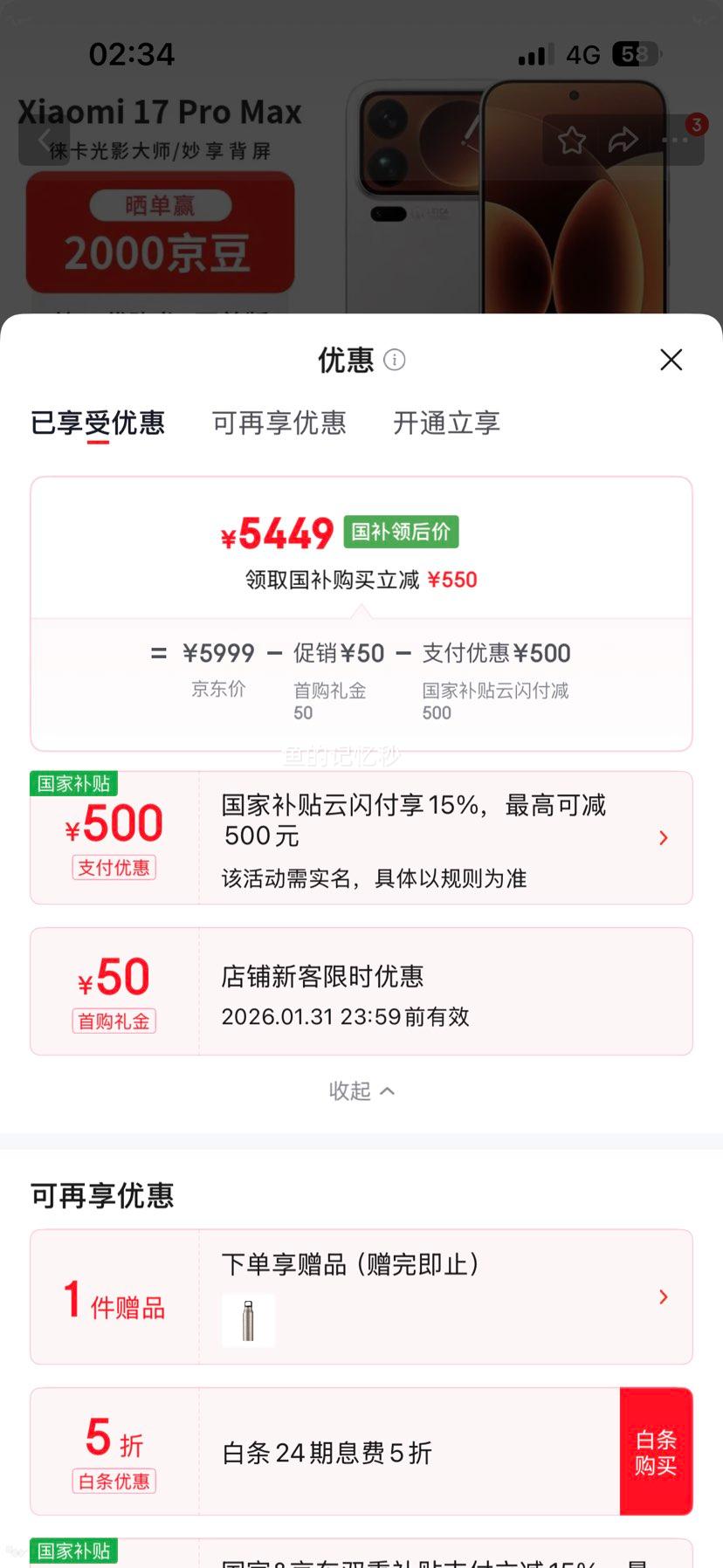Viewport: 723px width, 1568px height.
Task: Tap the 首购礼金 tag under ¥50
Action: coord(113,1021)
